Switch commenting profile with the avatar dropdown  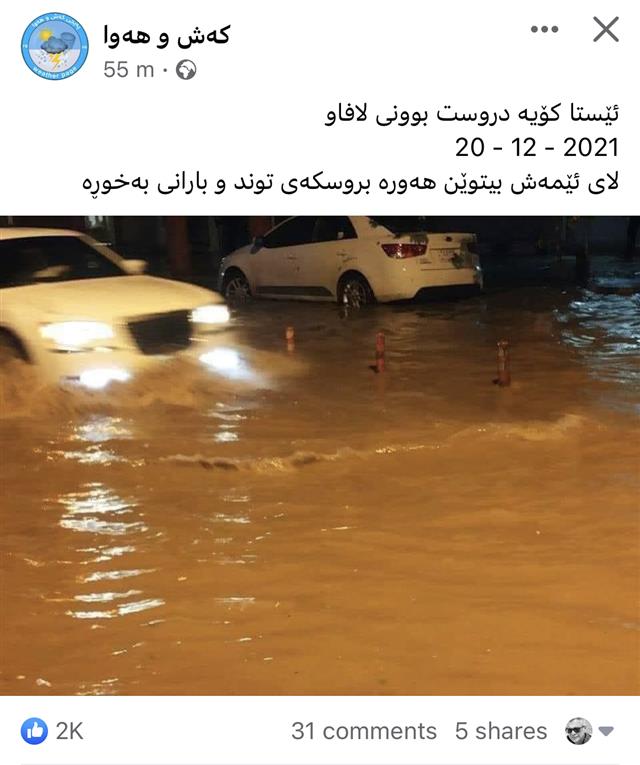point(589,731)
